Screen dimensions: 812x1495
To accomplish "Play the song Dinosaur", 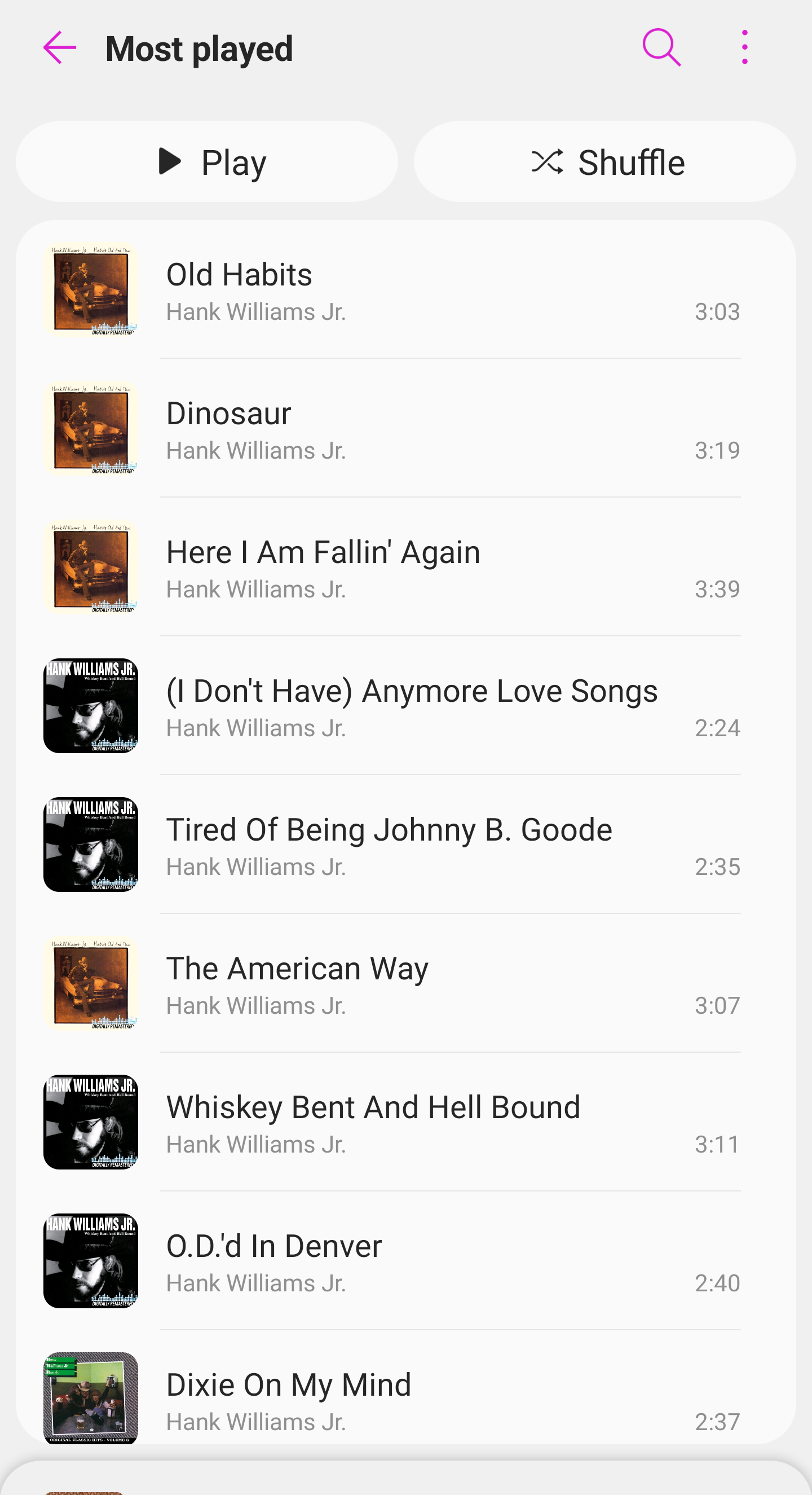I will coord(406,428).
